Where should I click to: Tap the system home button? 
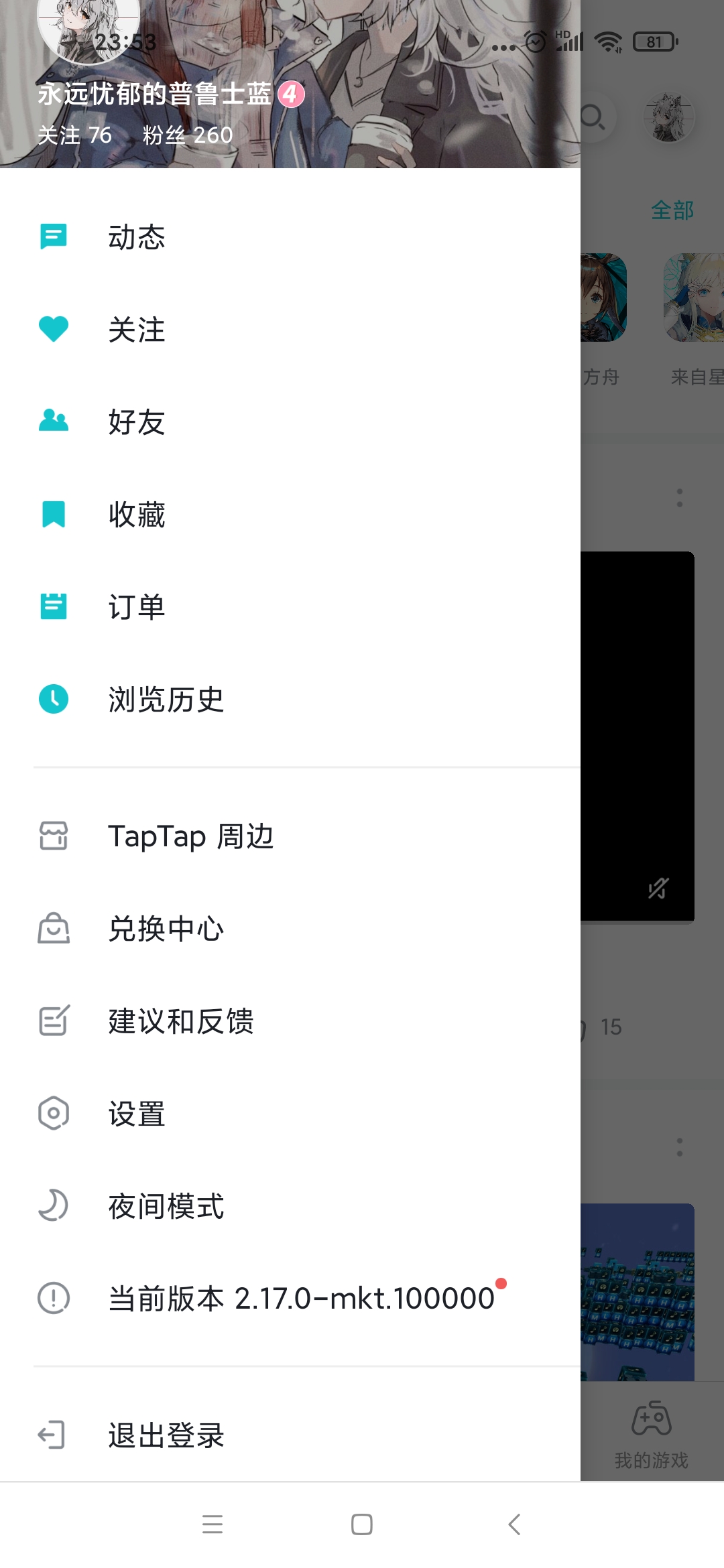[362, 1524]
